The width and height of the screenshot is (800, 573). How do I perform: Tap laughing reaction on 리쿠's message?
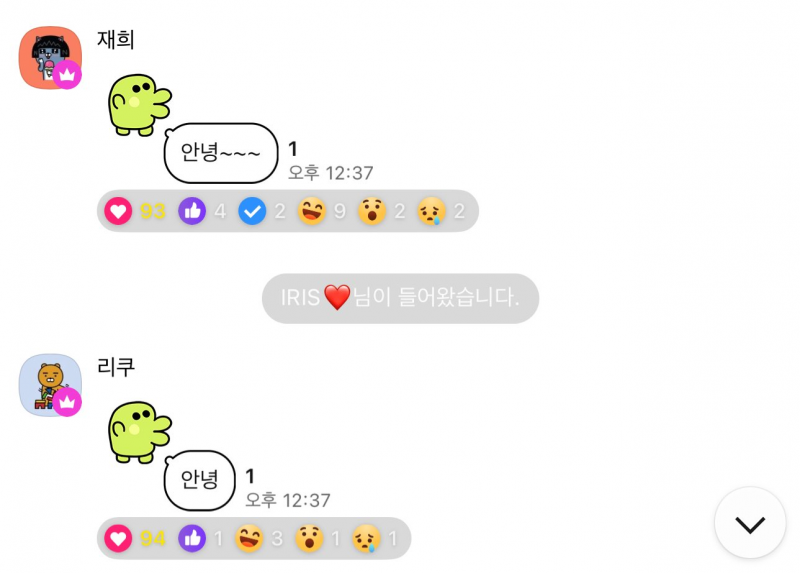(249, 538)
